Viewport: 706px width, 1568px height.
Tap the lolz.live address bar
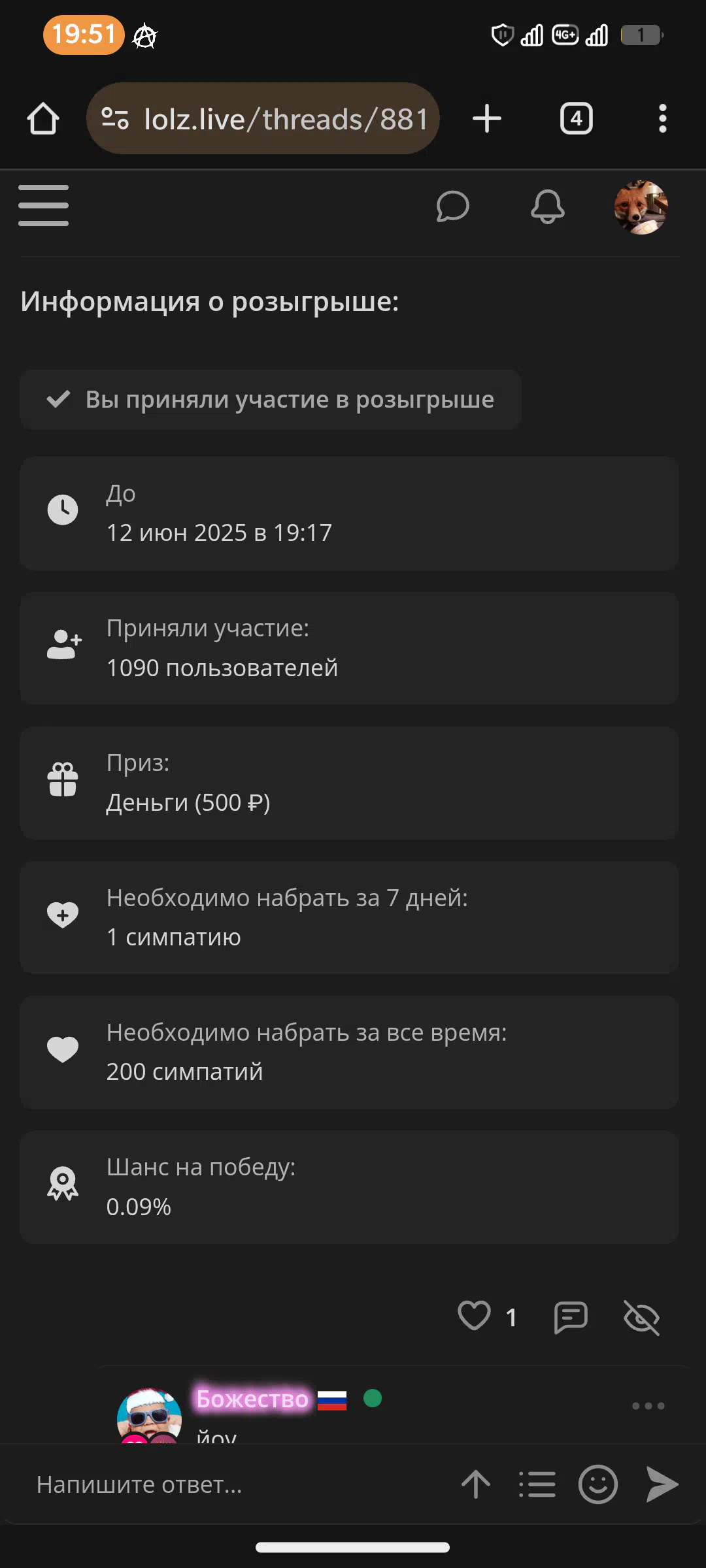(263, 119)
